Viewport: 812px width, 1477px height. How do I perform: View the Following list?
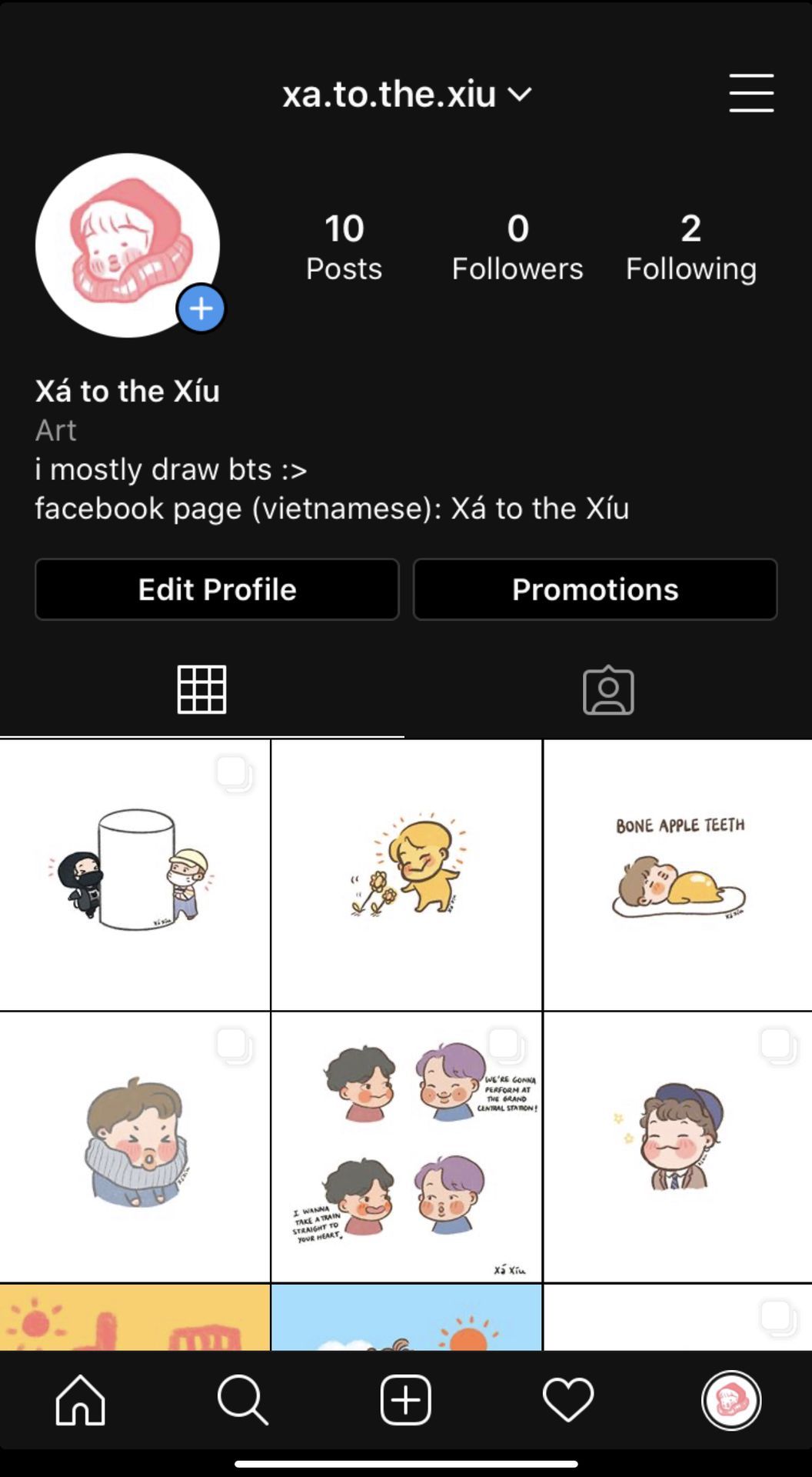[x=691, y=248]
